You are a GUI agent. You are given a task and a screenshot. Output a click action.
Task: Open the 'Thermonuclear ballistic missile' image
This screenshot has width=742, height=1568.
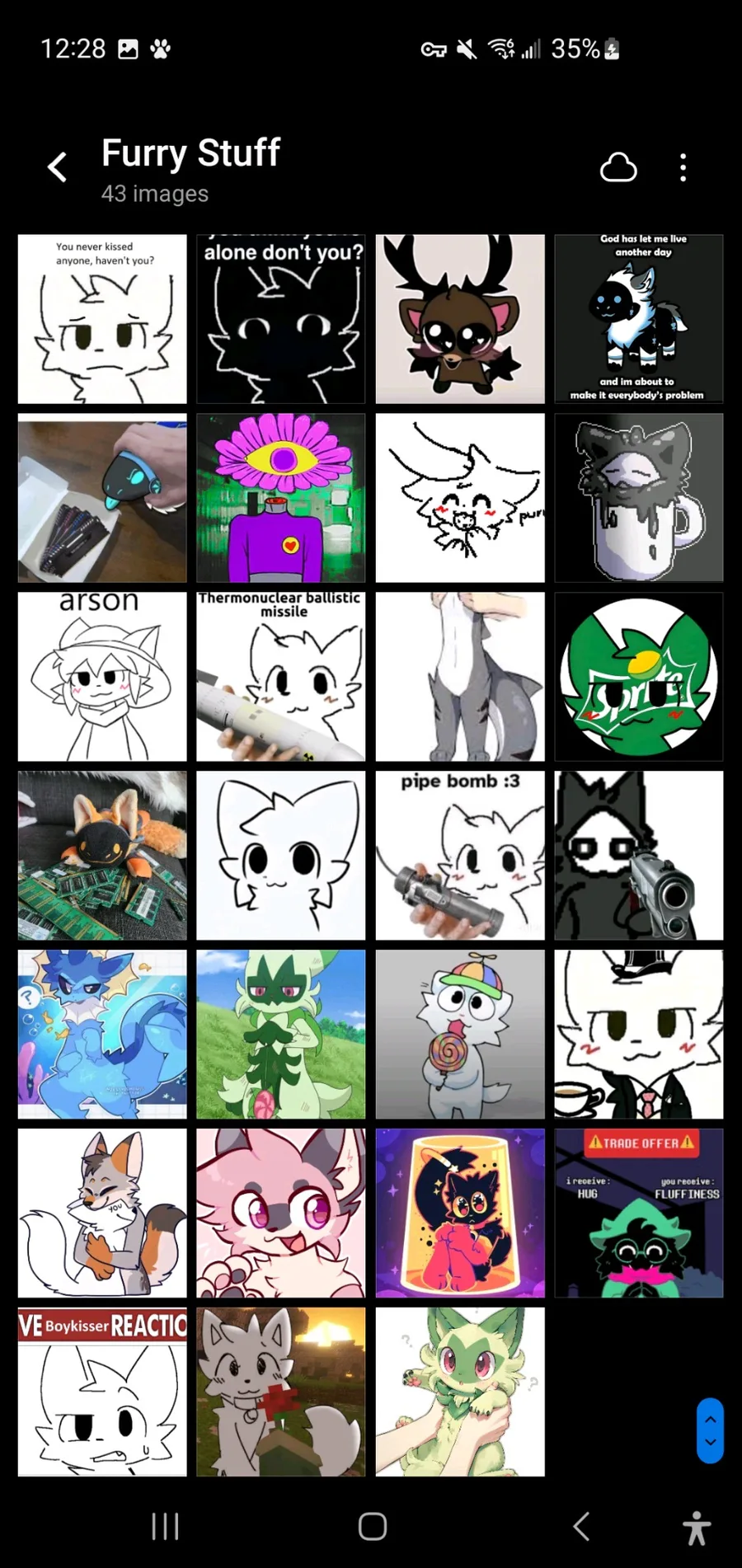coord(281,677)
